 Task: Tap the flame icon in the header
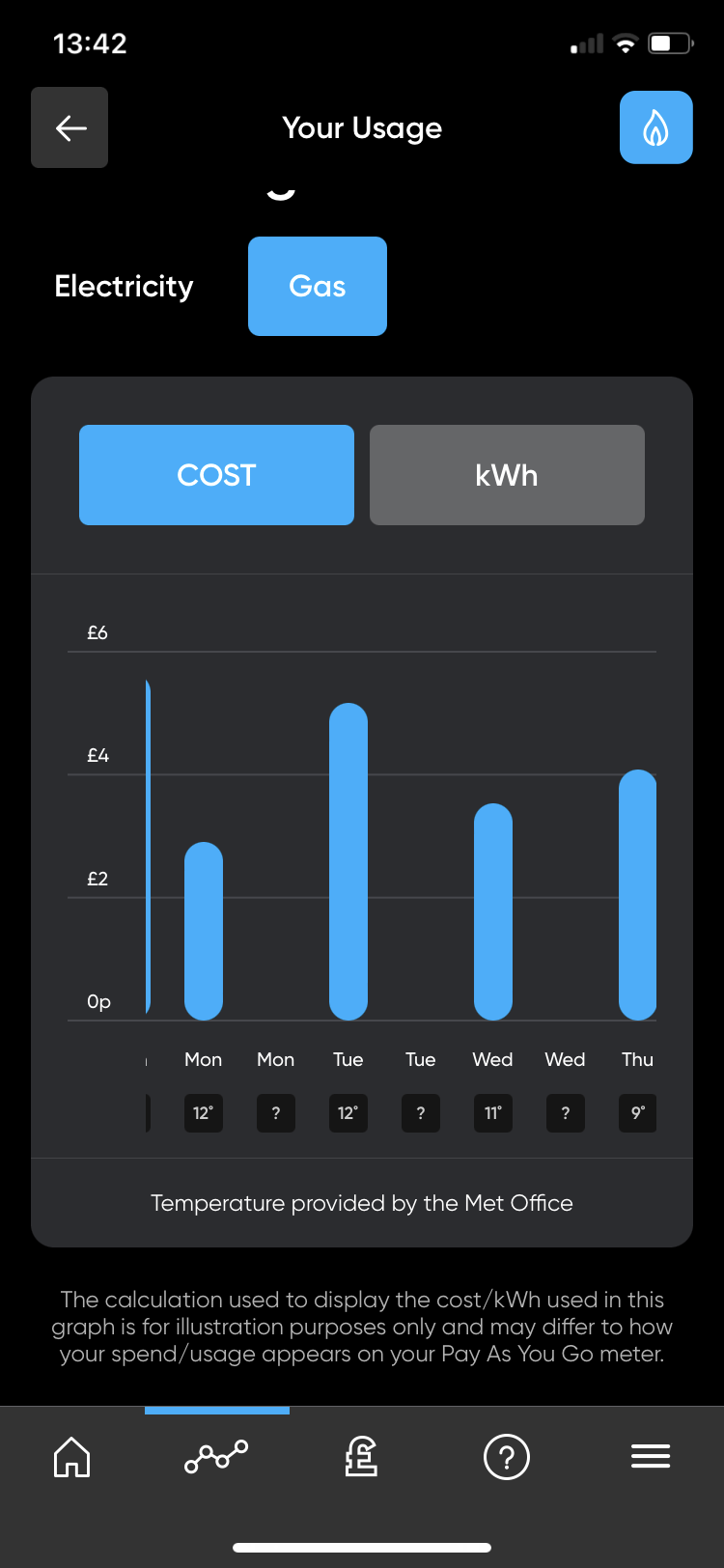656,127
